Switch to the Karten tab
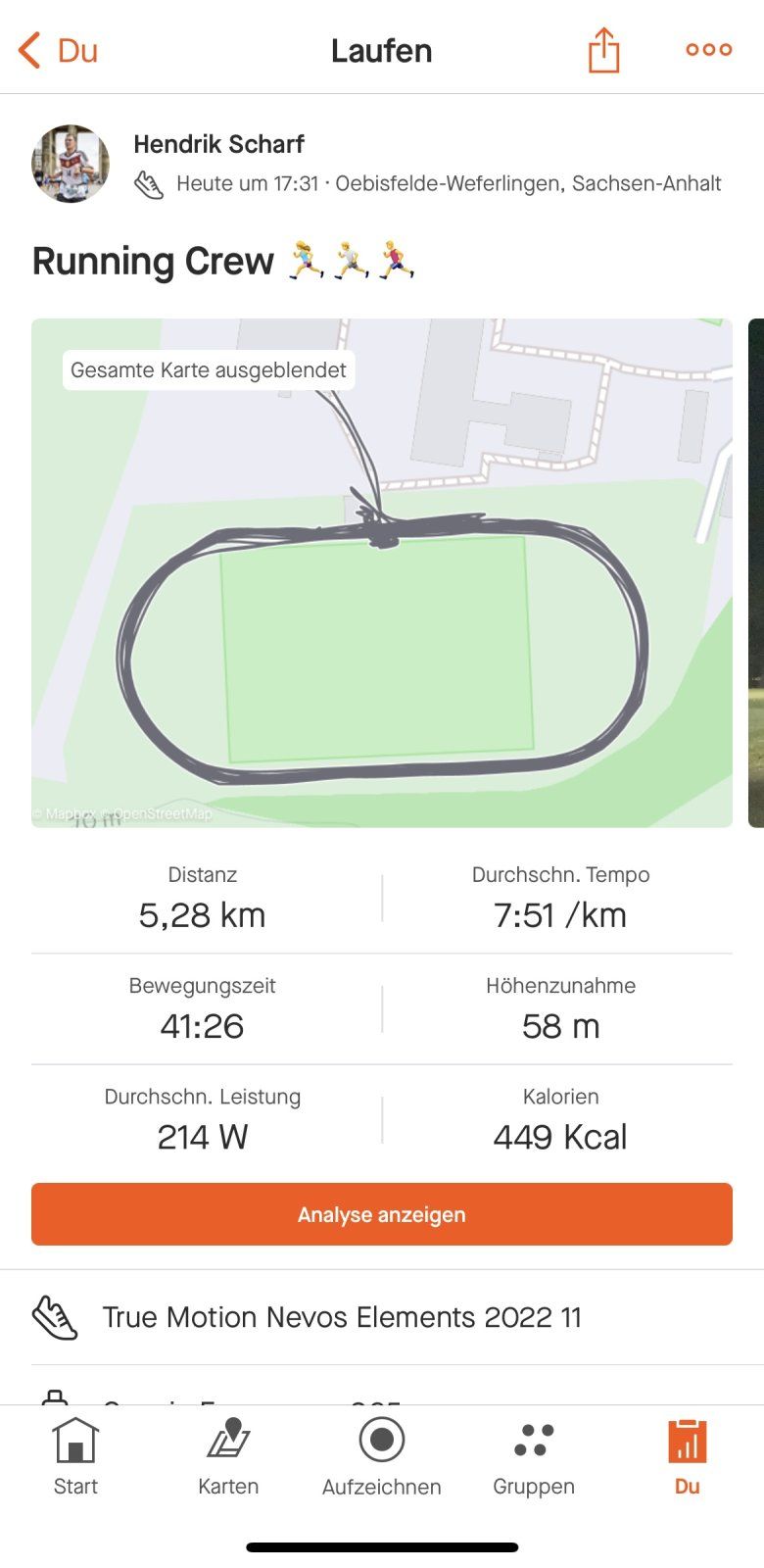The image size is (764, 1568). pyautogui.click(x=228, y=1457)
